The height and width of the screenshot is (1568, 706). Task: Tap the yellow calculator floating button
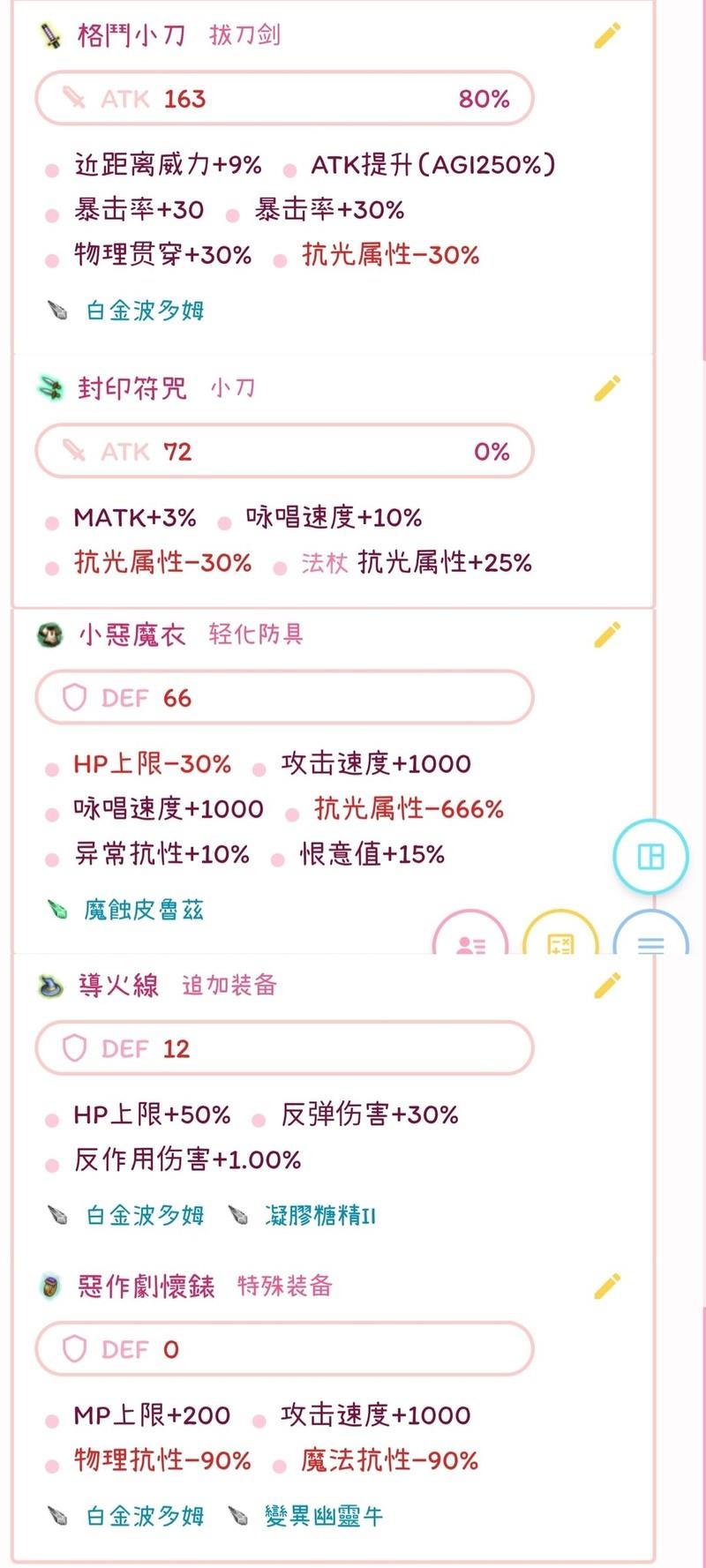click(560, 941)
